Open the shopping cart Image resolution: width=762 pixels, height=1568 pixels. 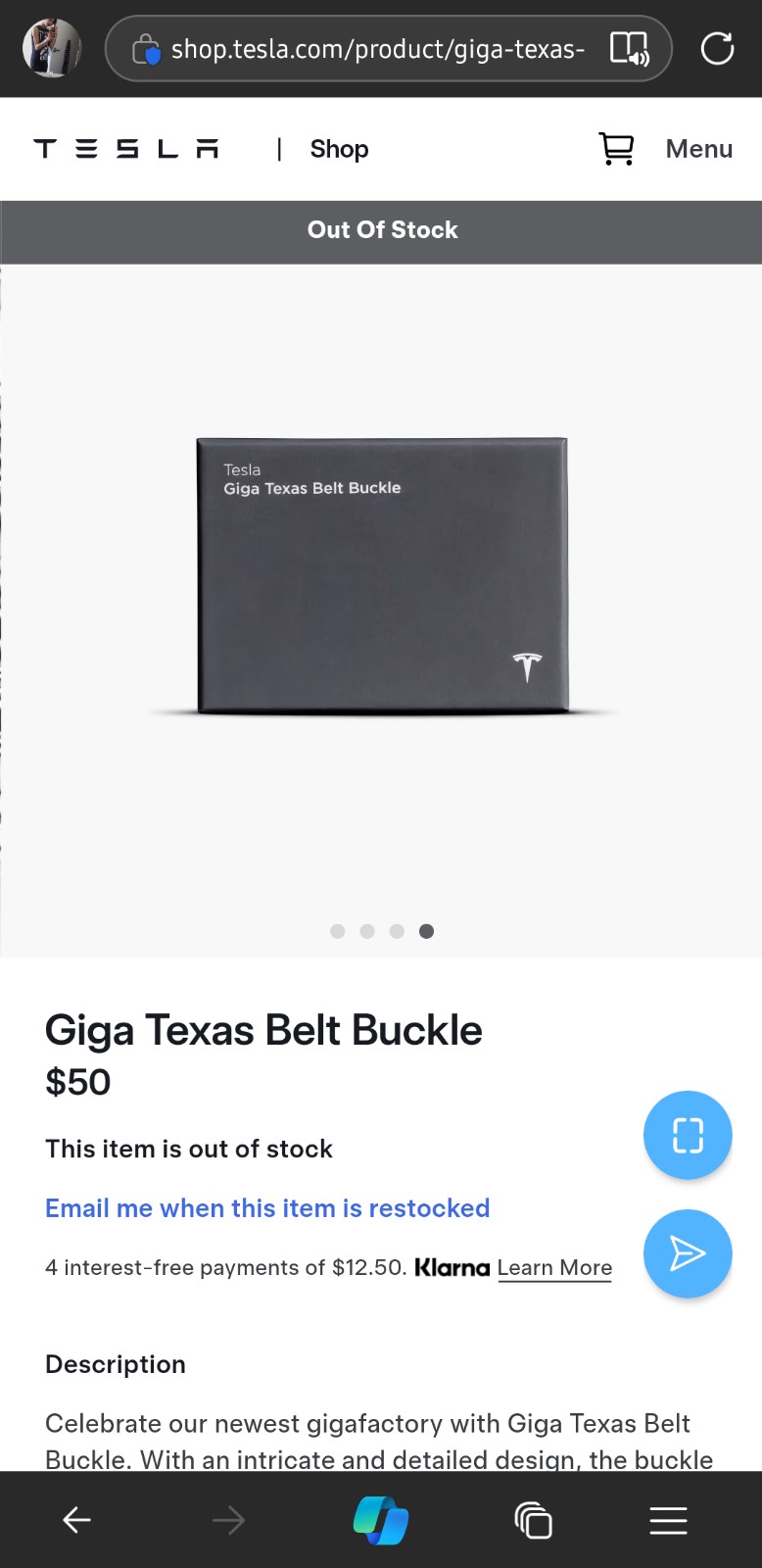(616, 149)
